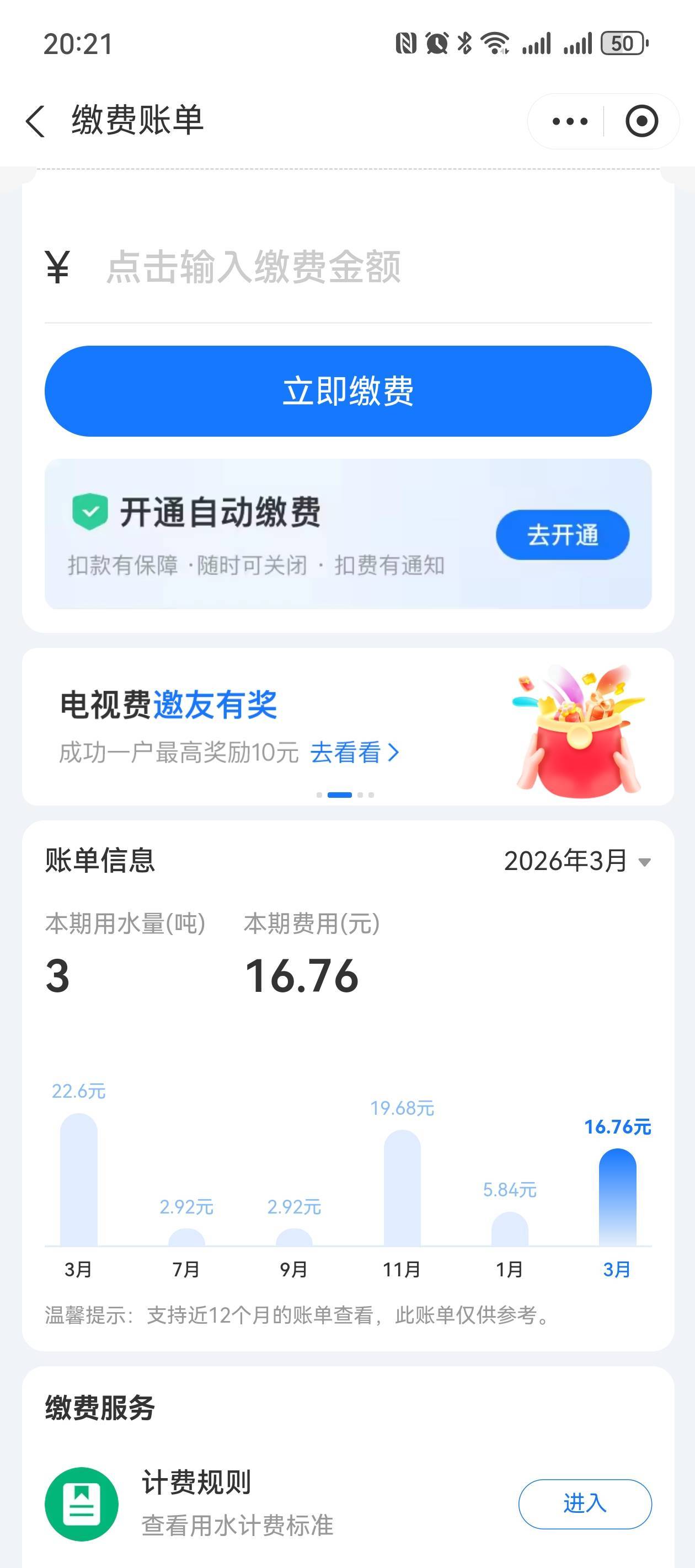
Task: Tap the Wi-Fi icon in the status bar
Action: tap(496, 41)
